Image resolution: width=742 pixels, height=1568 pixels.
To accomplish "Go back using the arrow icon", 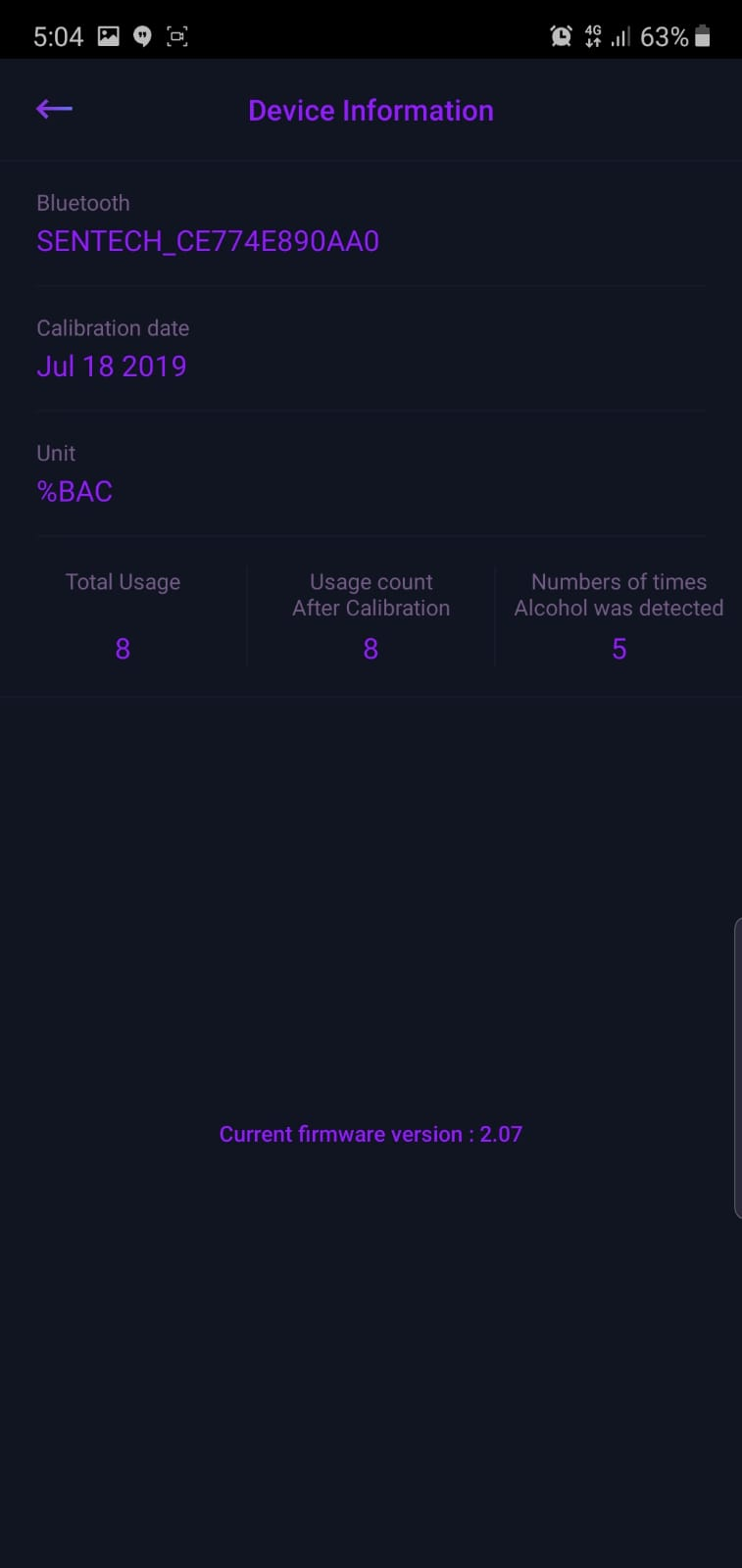I will (x=54, y=109).
